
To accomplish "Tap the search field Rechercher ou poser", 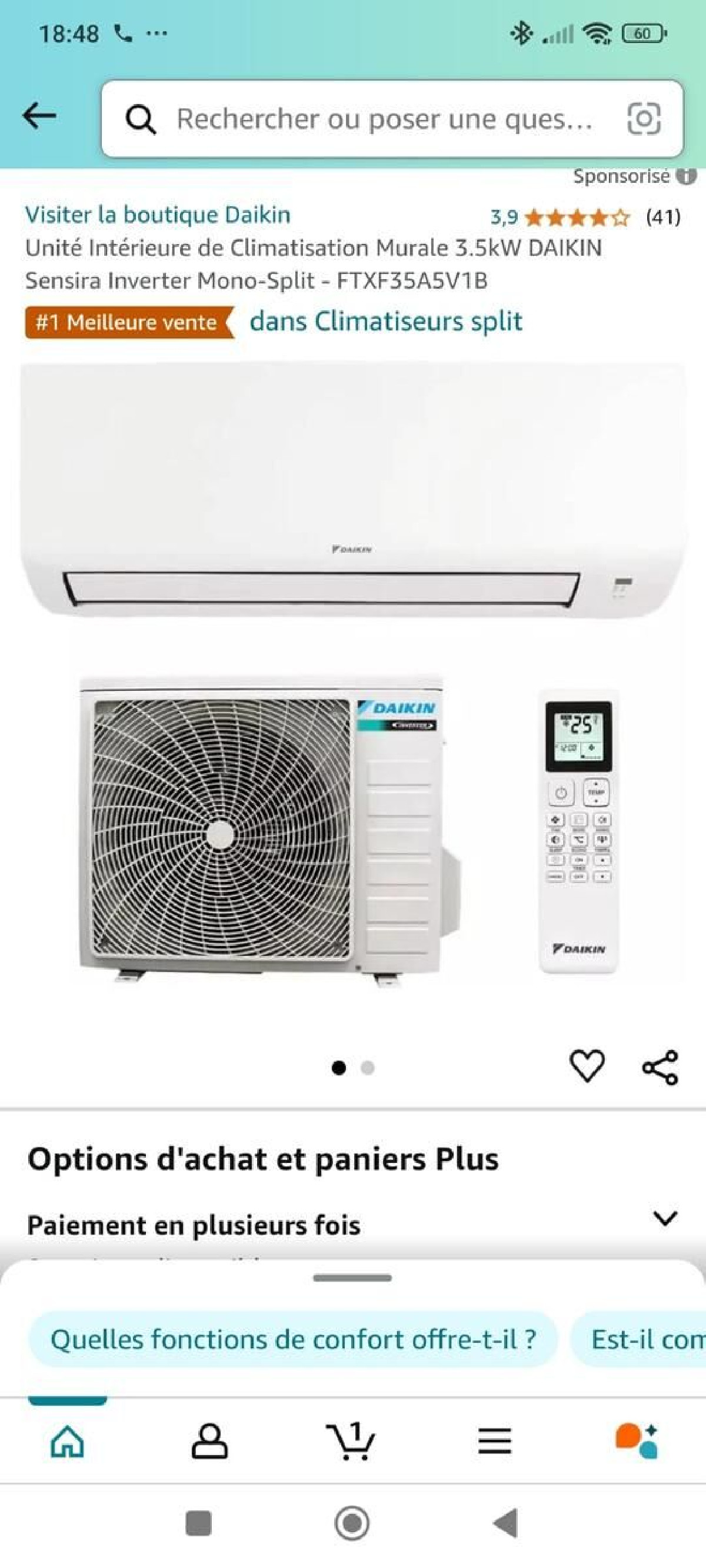I will [384, 119].
